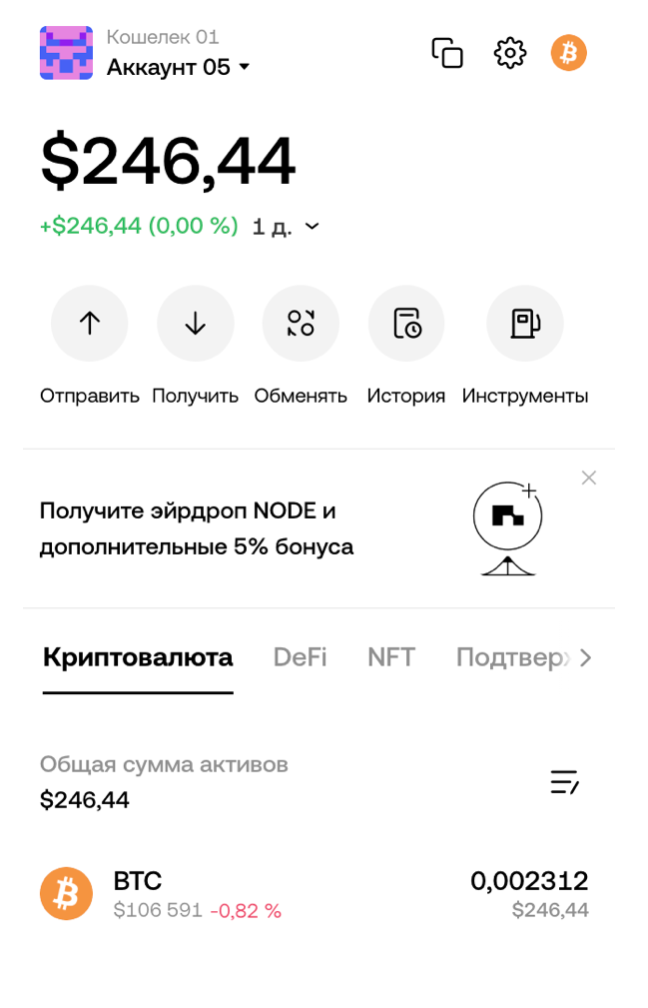Switch to the NFT tab

(x=391, y=658)
